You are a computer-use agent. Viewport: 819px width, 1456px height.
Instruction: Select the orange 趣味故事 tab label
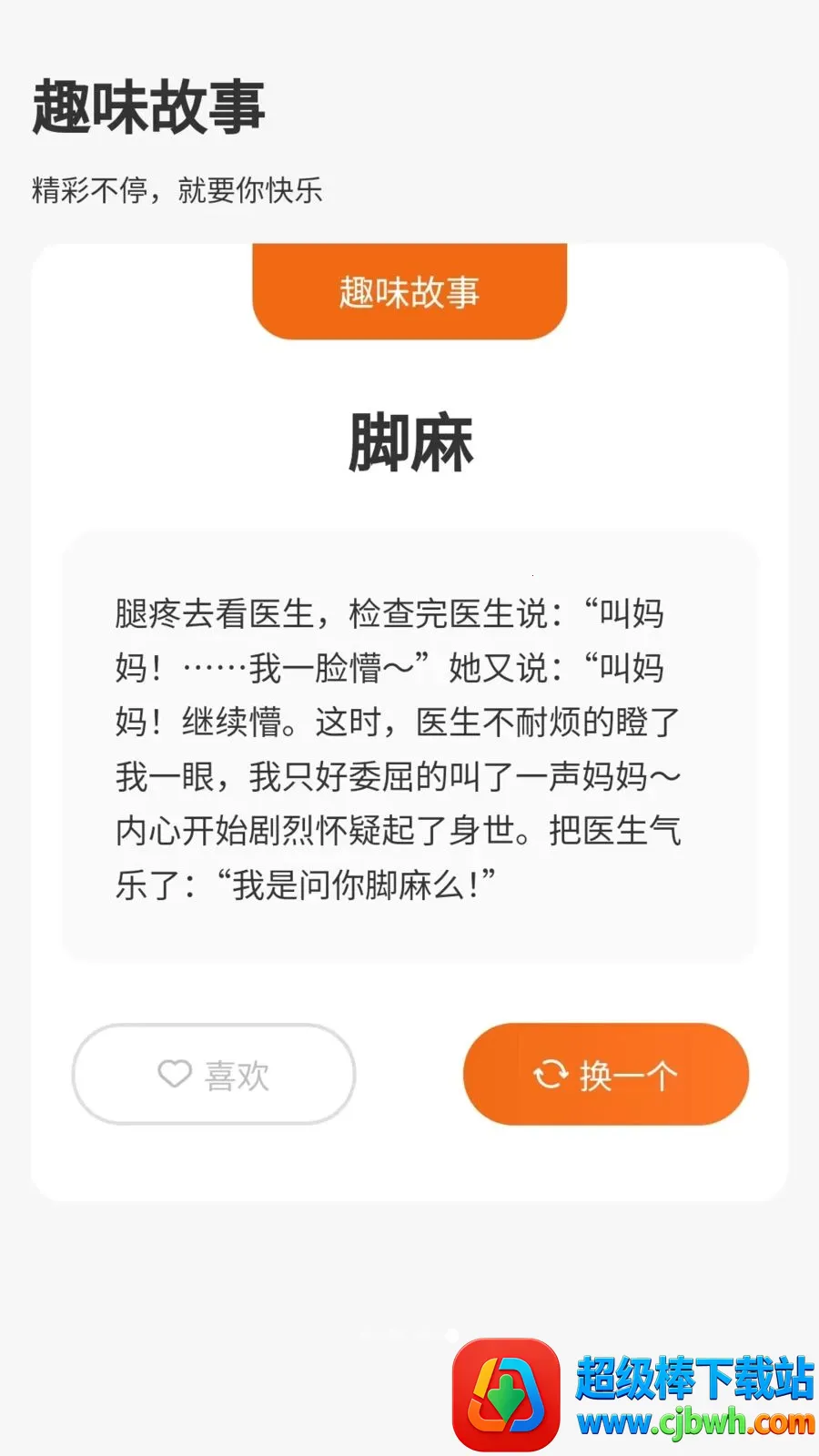(409, 291)
